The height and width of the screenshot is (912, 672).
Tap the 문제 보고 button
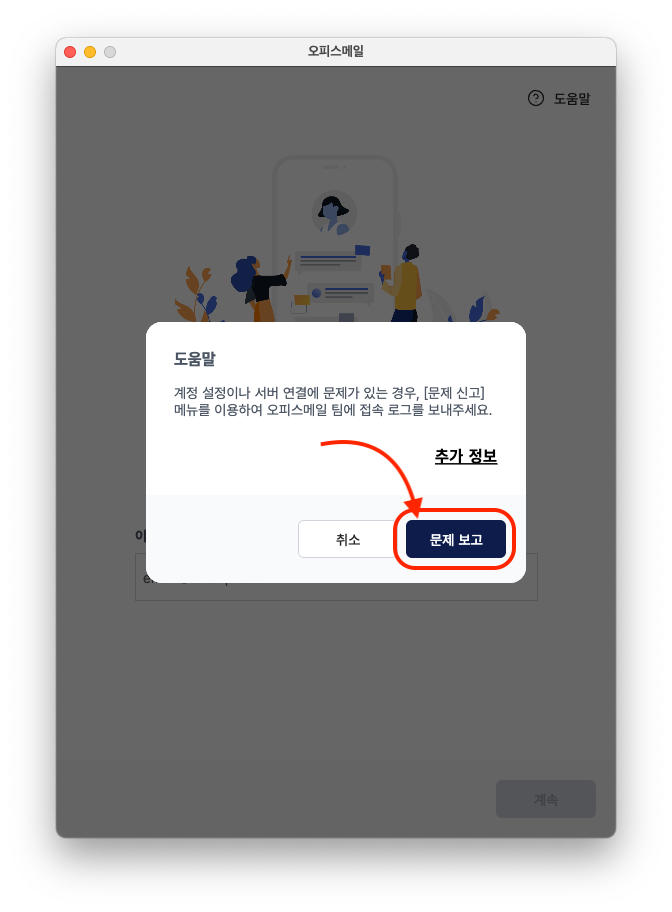pos(455,539)
